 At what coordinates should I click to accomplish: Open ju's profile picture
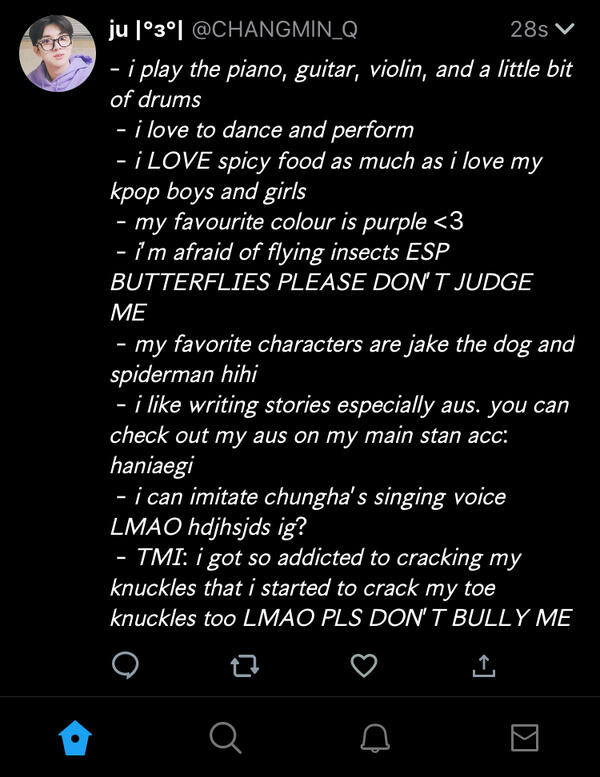[x=57, y=54]
